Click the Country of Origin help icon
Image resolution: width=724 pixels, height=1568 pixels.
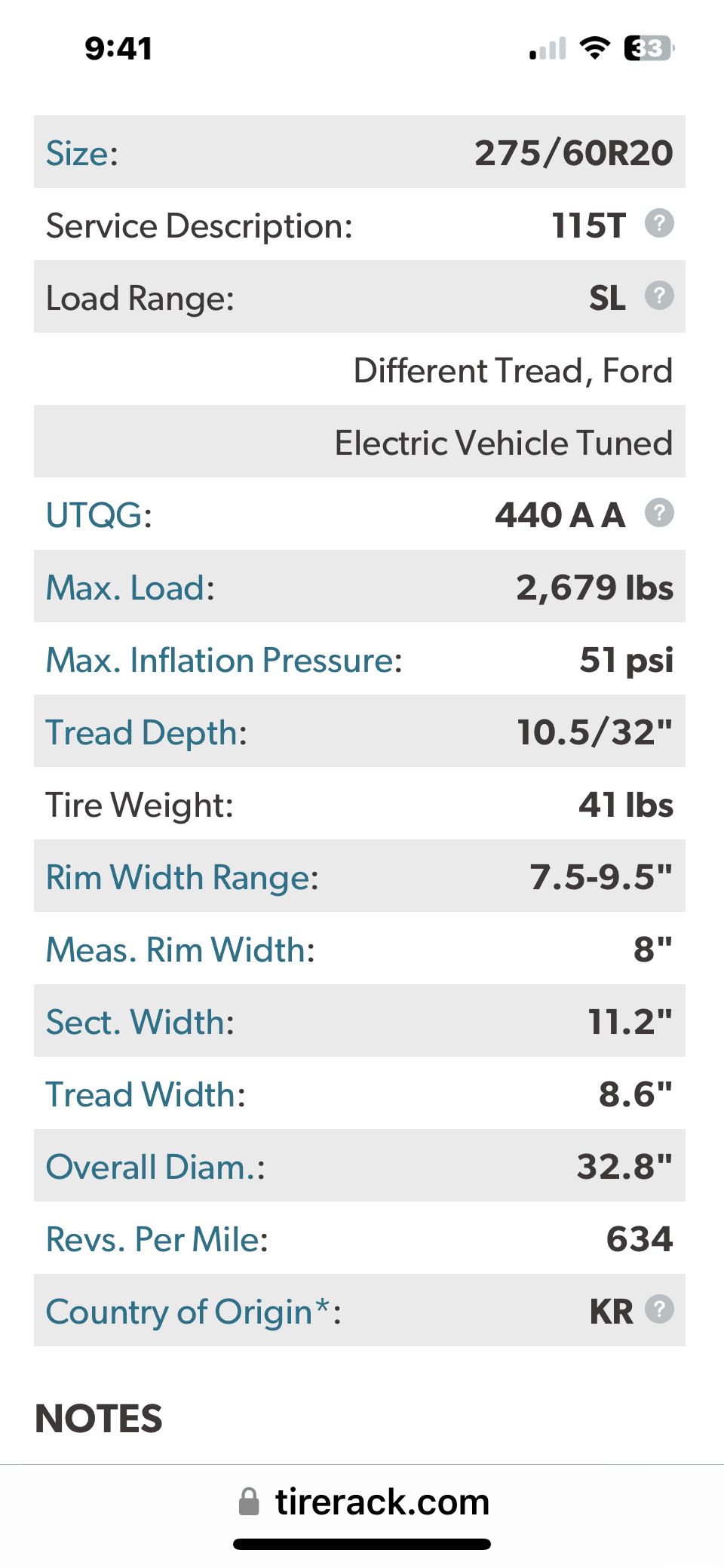click(x=659, y=1311)
